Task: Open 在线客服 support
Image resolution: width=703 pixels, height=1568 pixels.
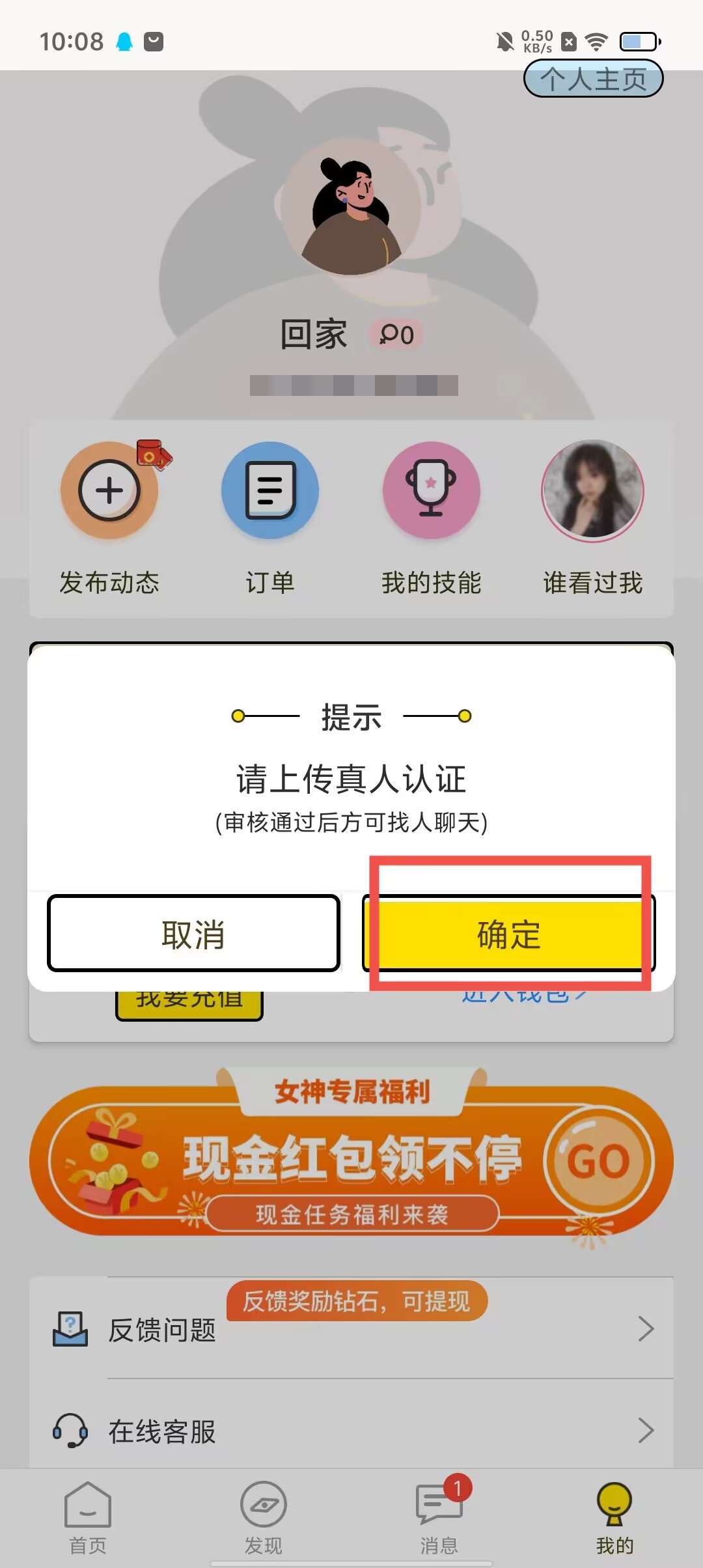Action: [x=351, y=1431]
